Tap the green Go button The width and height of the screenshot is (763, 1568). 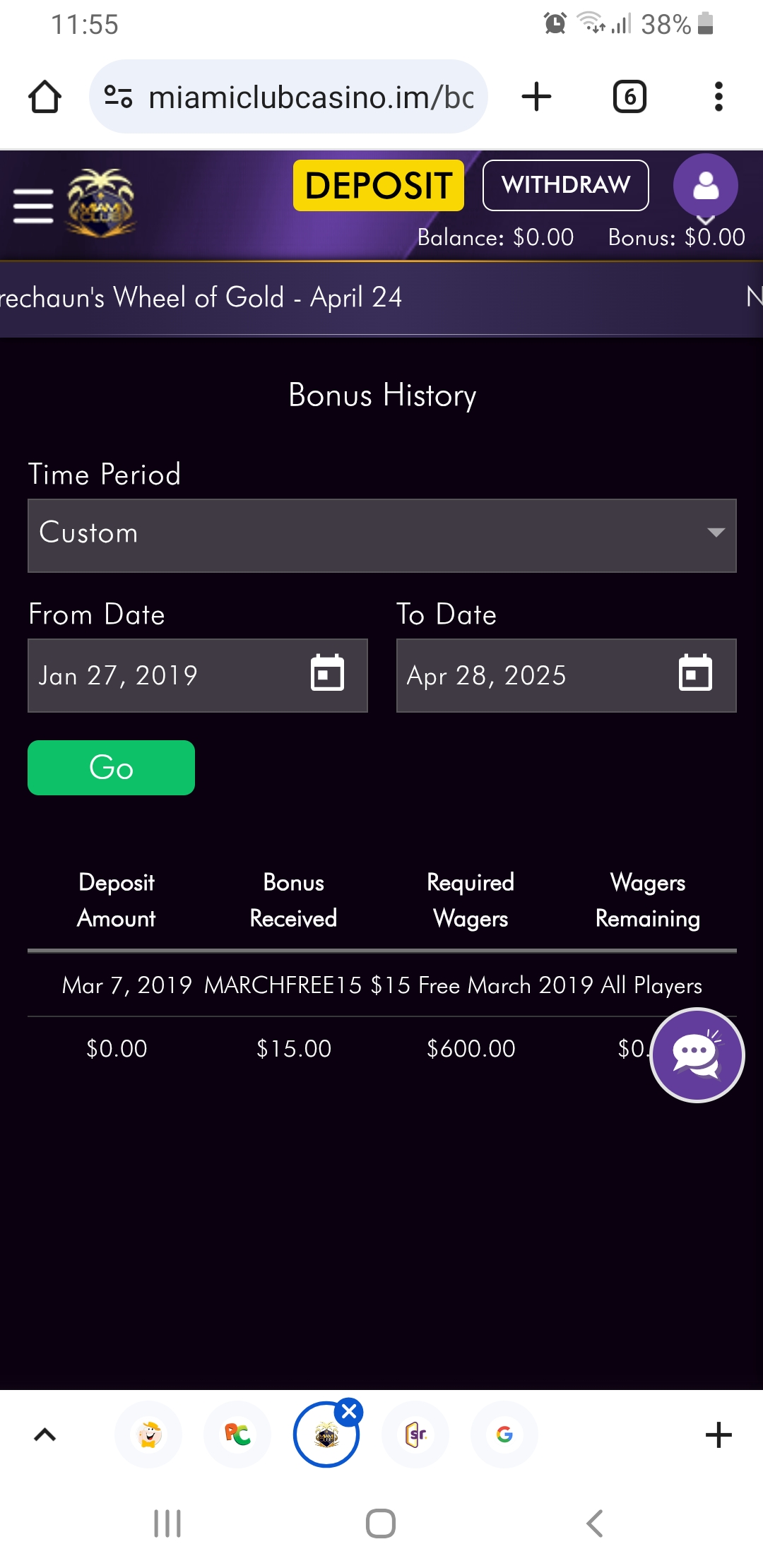tap(111, 768)
